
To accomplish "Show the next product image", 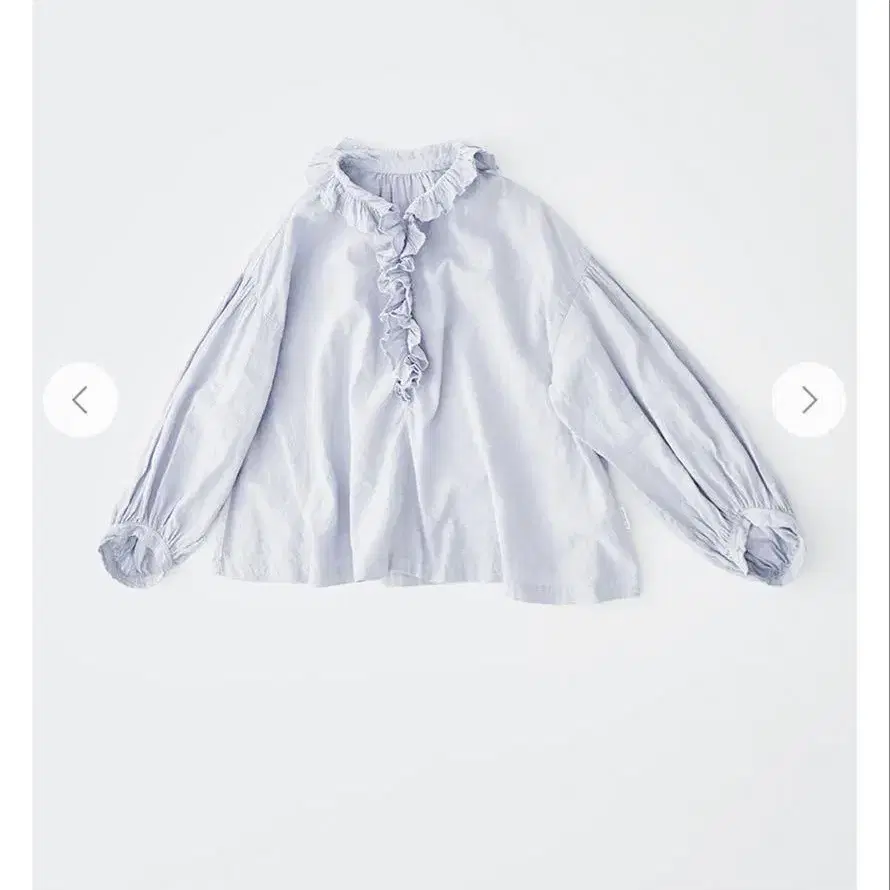I will [809, 400].
